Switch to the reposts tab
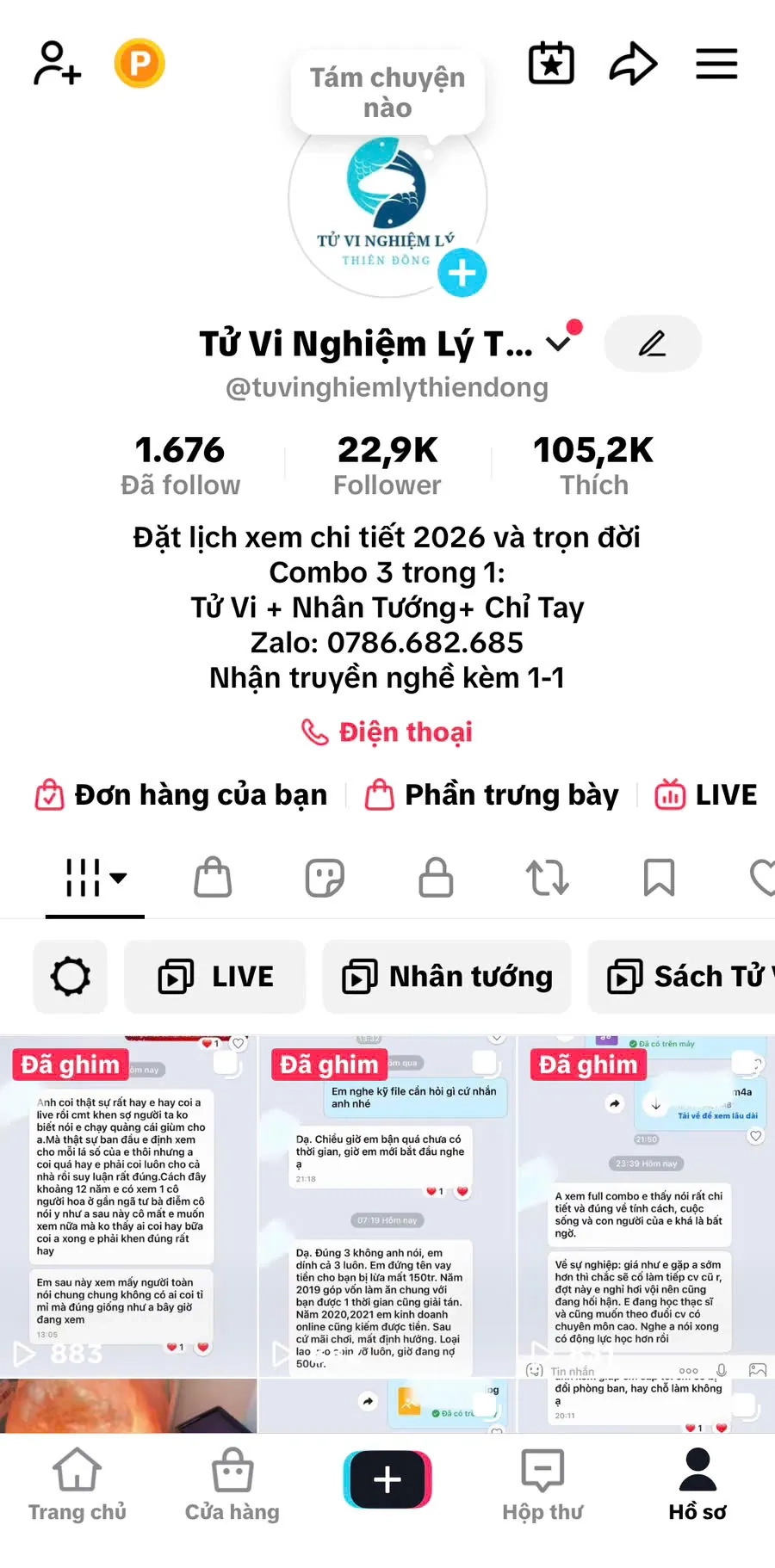The width and height of the screenshot is (775, 1568). 548,878
